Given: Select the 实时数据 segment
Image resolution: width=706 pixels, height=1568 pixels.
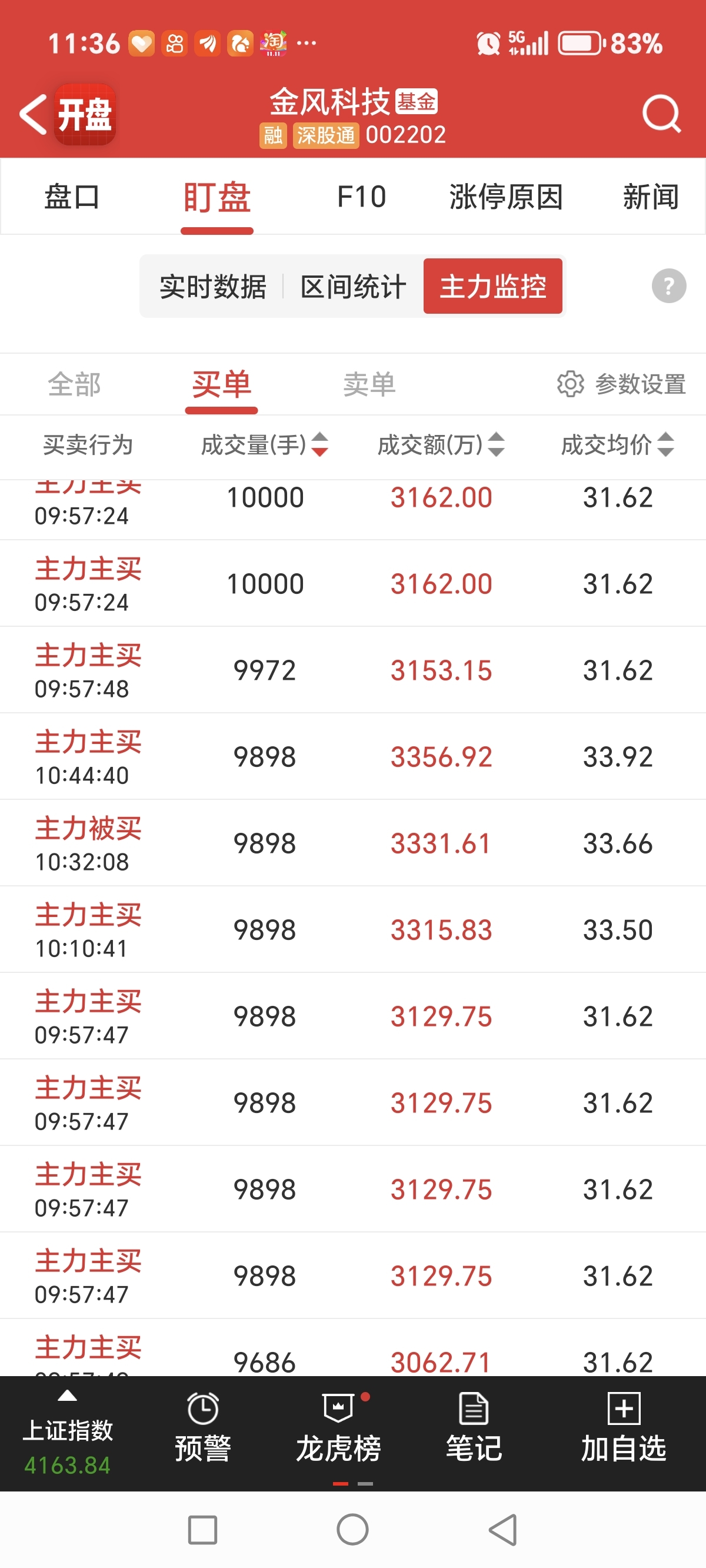Looking at the screenshot, I should pyautogui.click(x=213, y=286).
